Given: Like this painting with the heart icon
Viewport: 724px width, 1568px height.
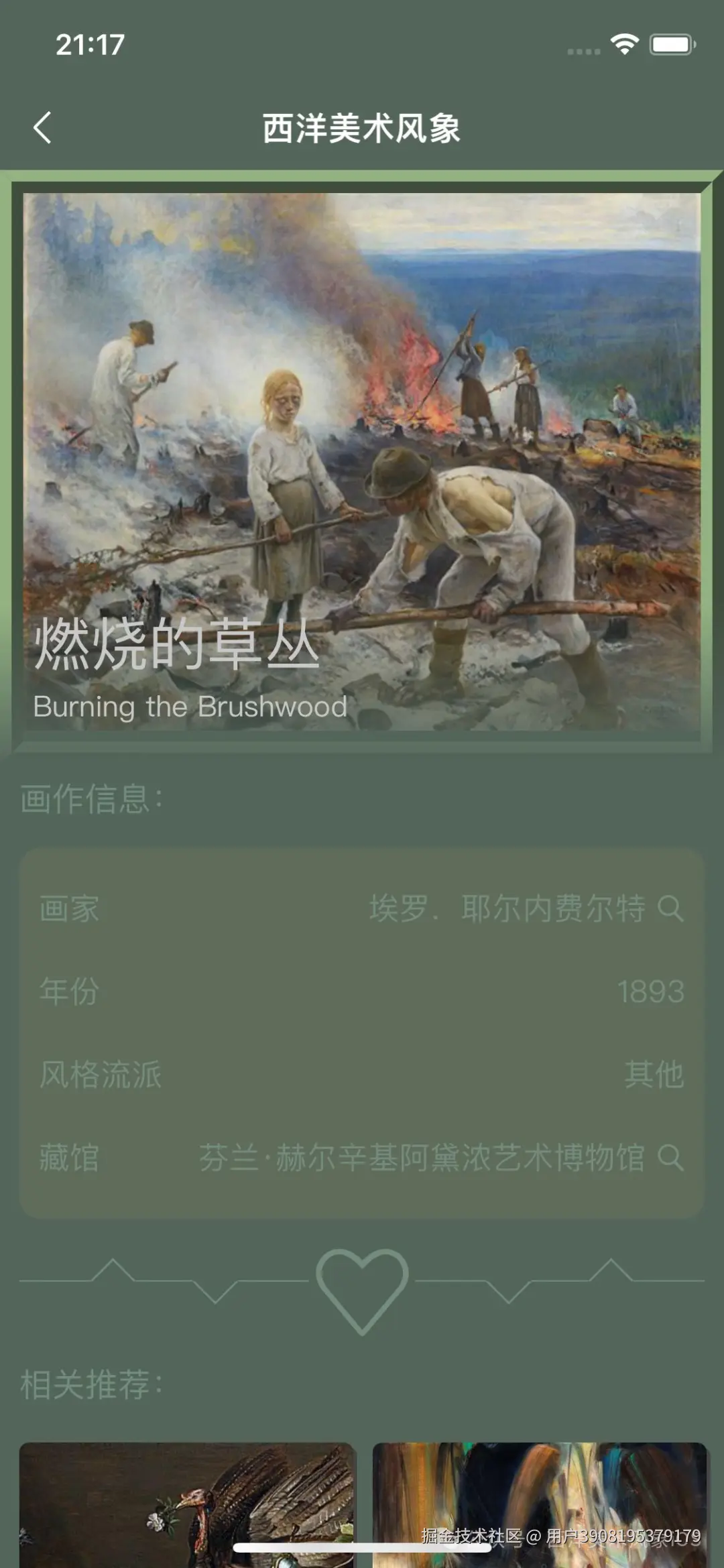Looking at the screenshot, I should pos(362,1290).
